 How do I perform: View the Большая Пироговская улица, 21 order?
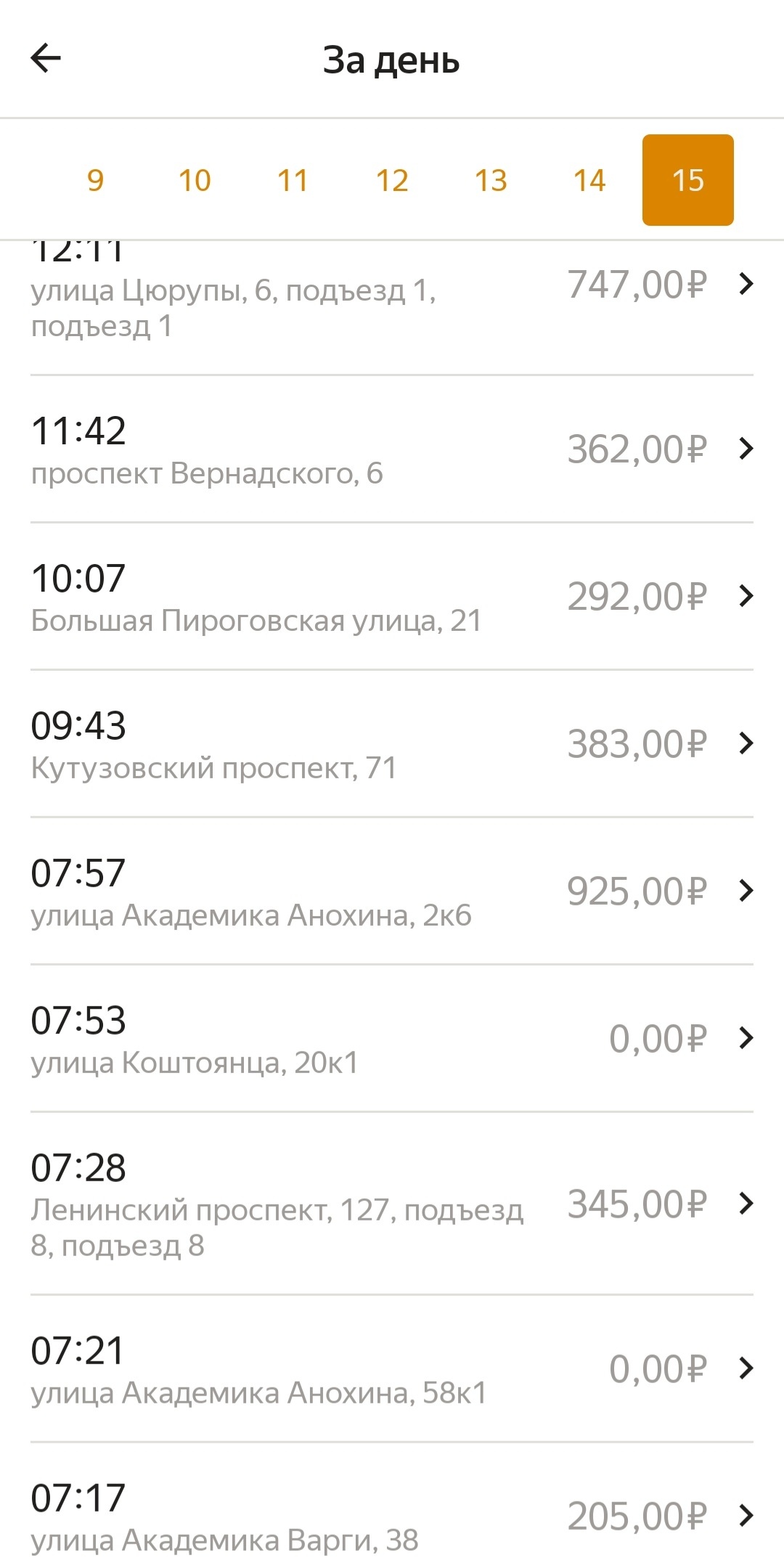[392, 597]
